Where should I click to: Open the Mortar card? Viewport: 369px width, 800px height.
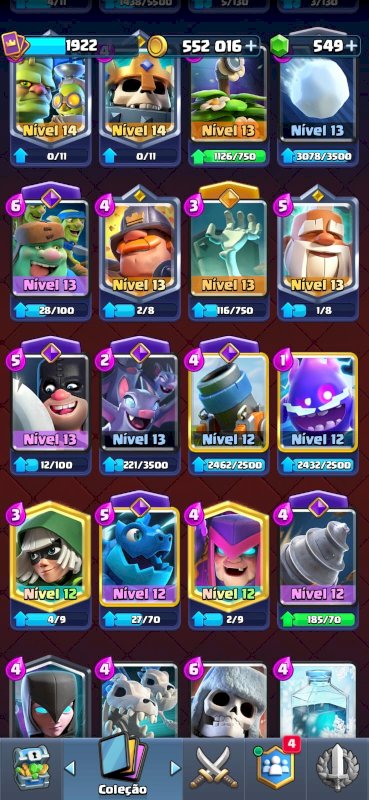pos(229,405)
